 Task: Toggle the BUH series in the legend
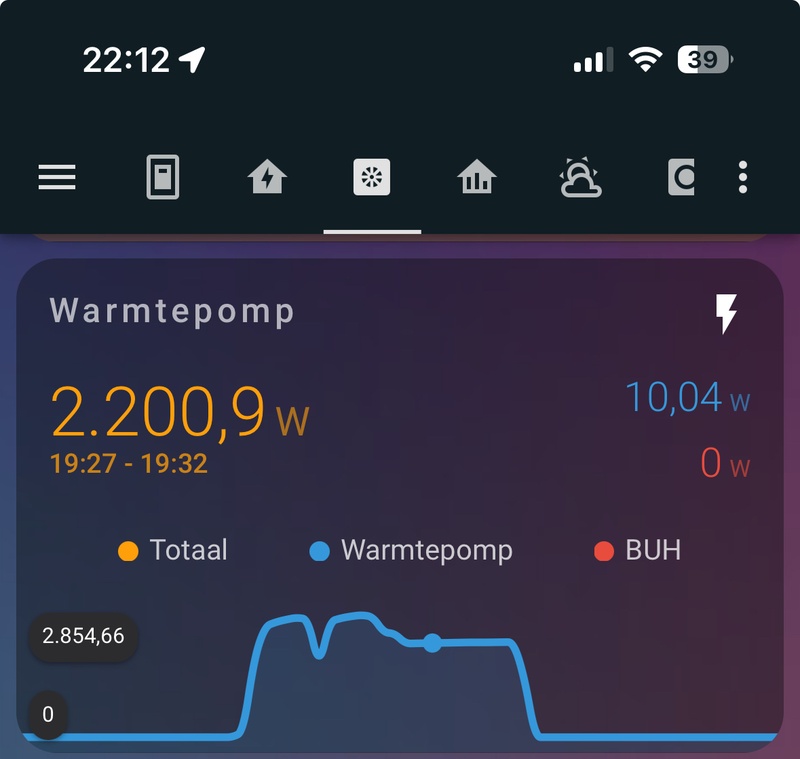(x=638, y=550)
